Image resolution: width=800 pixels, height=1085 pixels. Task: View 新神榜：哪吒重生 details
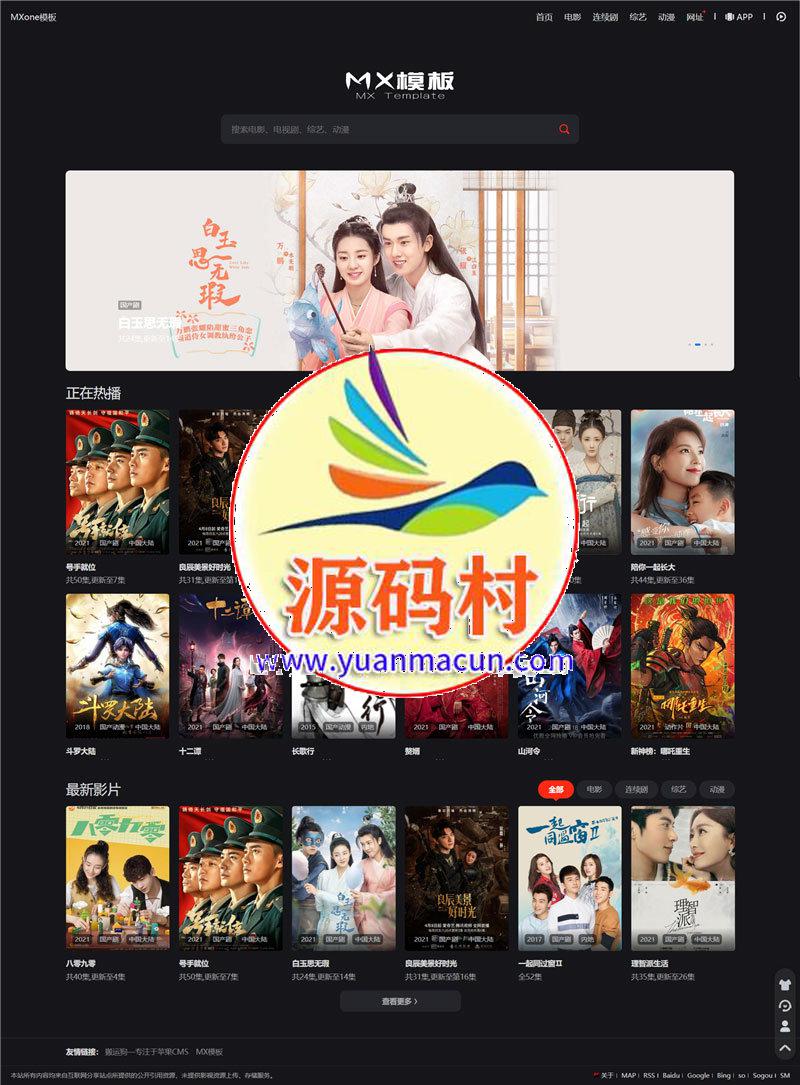tap(682, 666)
